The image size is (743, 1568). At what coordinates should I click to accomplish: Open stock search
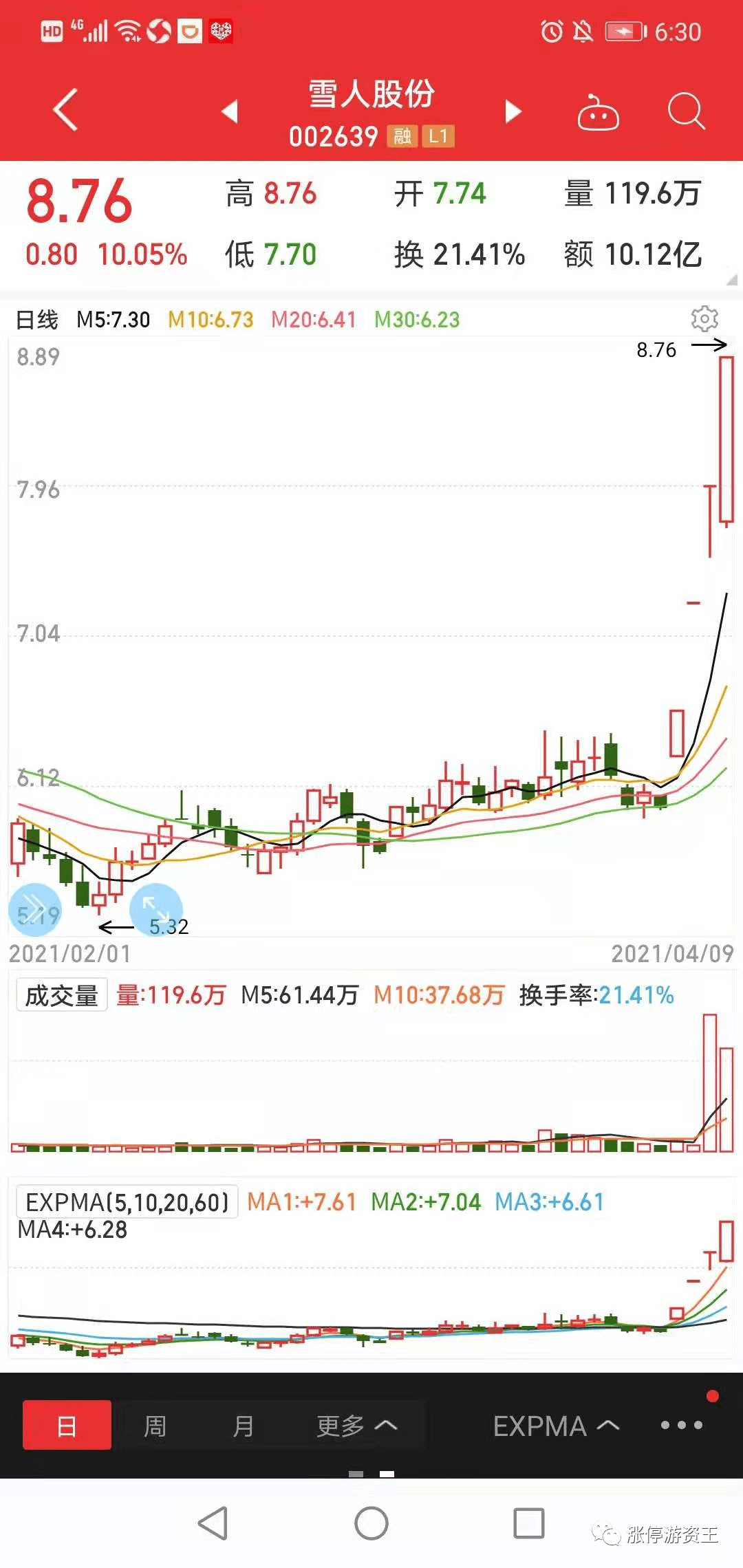pos(686,111)
